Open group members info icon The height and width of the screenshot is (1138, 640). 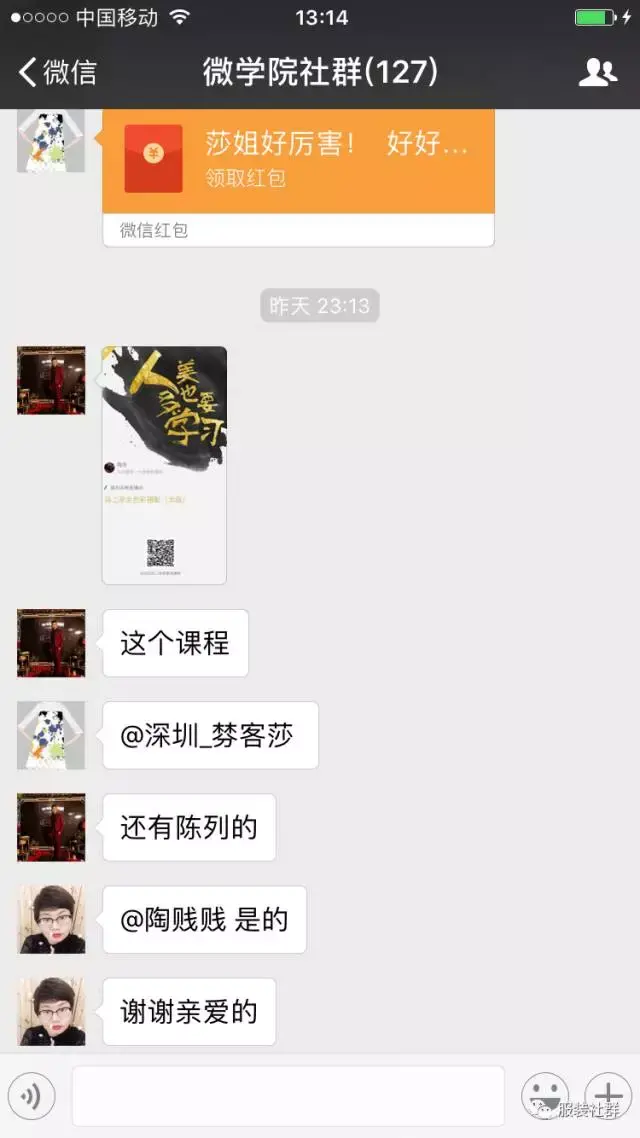pyautogui.click(x=598, y=72)
